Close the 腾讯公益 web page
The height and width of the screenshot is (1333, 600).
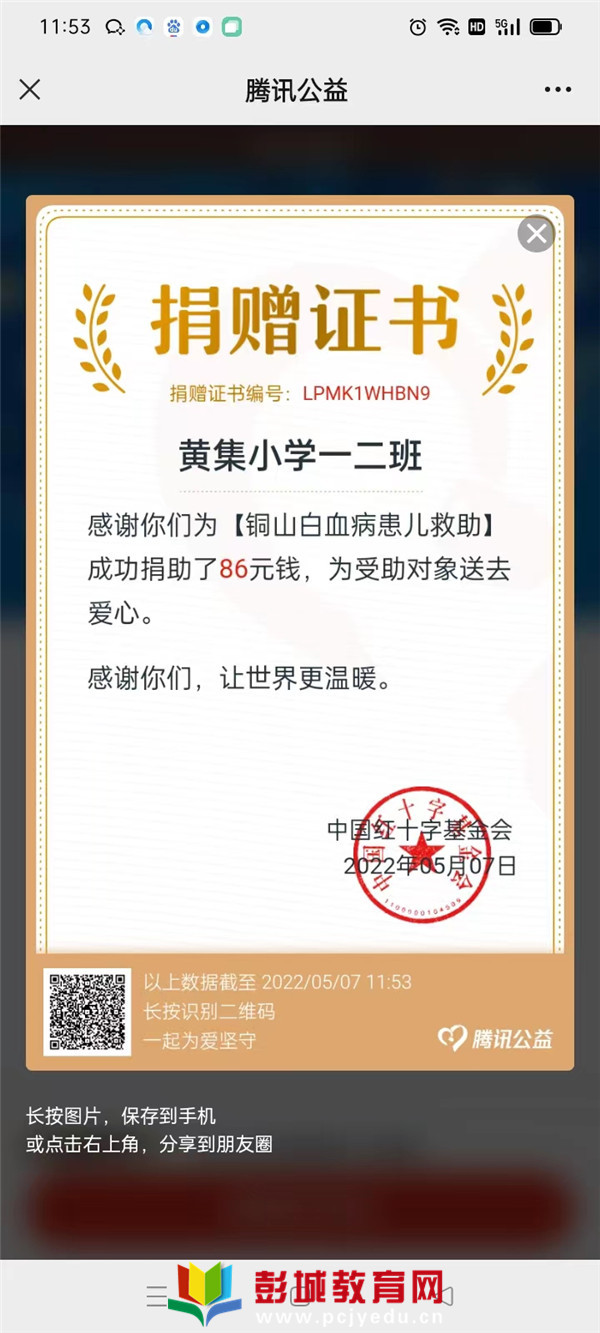click(30, 90)
